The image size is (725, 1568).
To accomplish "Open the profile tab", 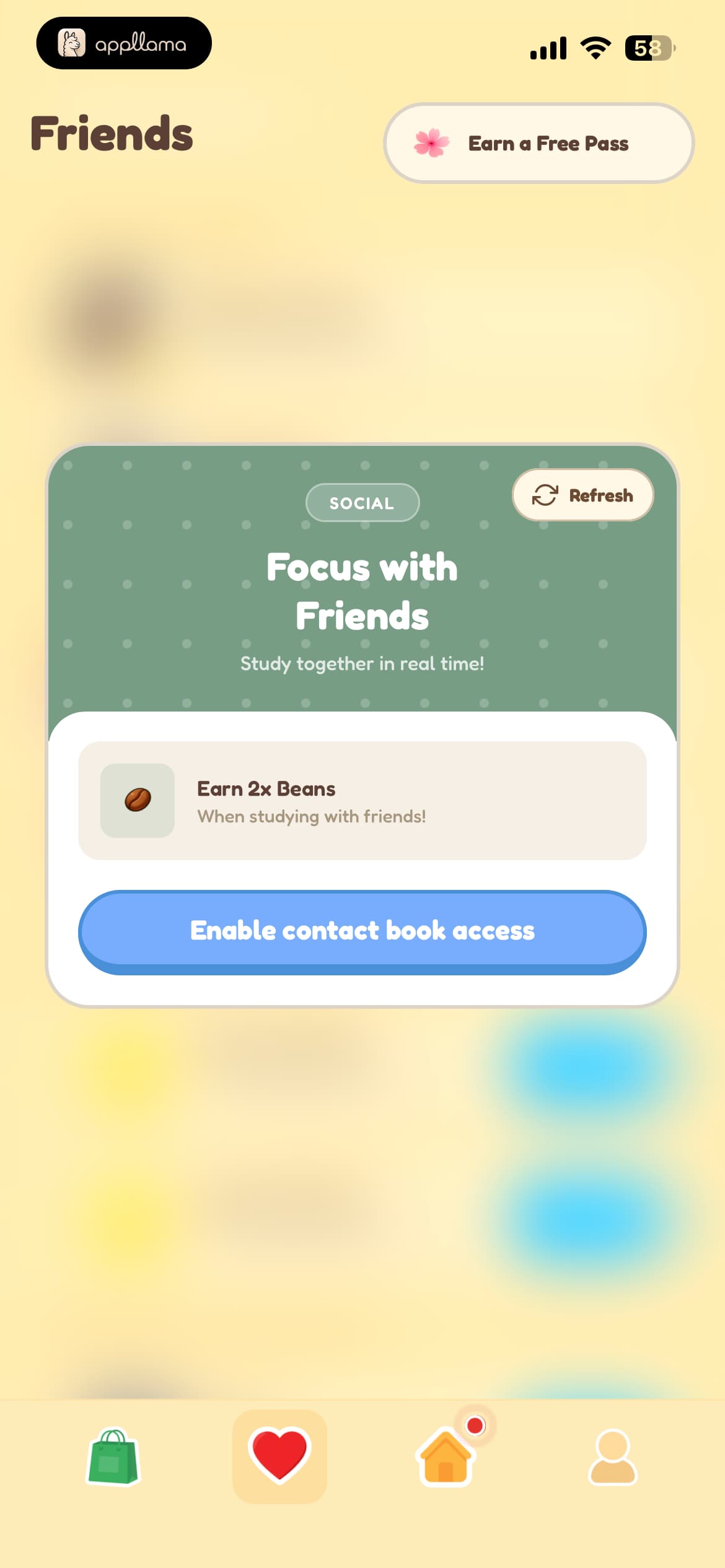I will [612, 1457].
